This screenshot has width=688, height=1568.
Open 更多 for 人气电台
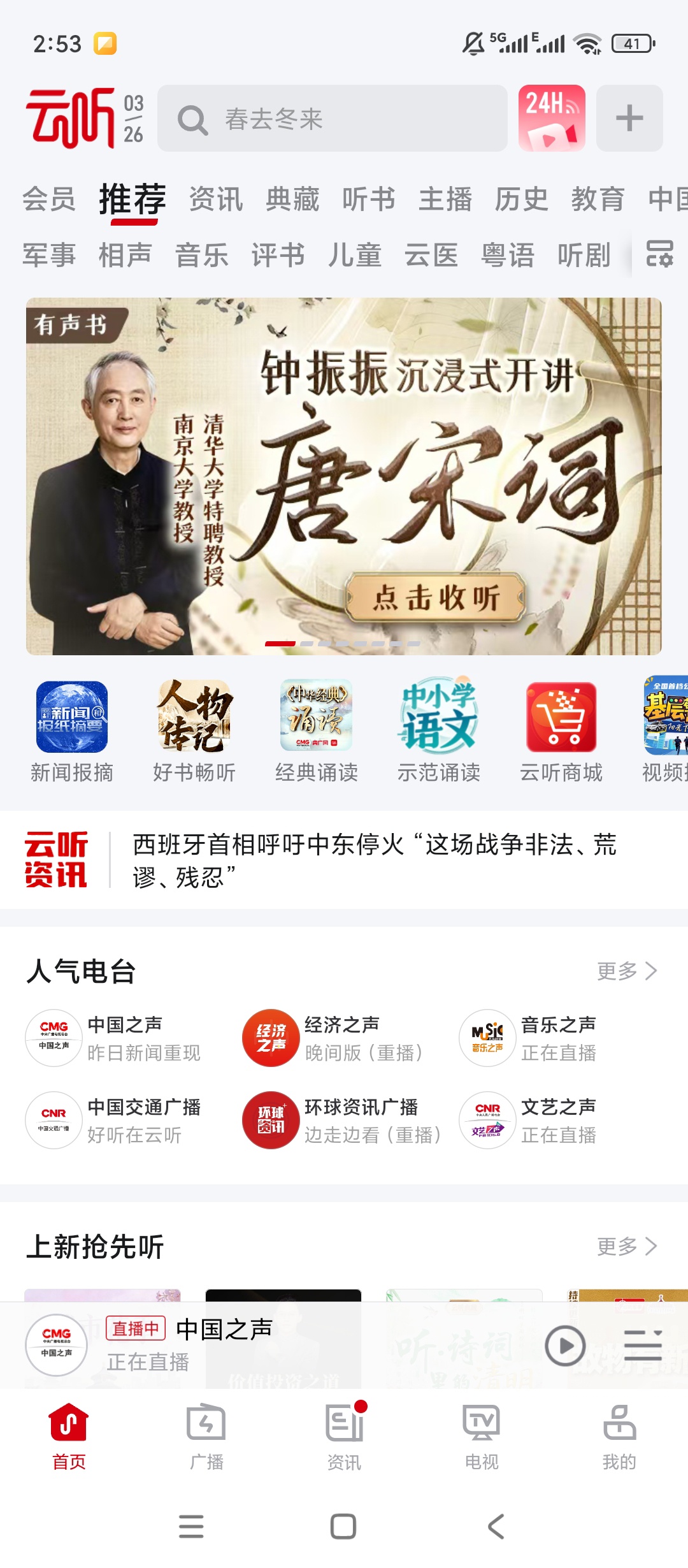click(627, 971)
